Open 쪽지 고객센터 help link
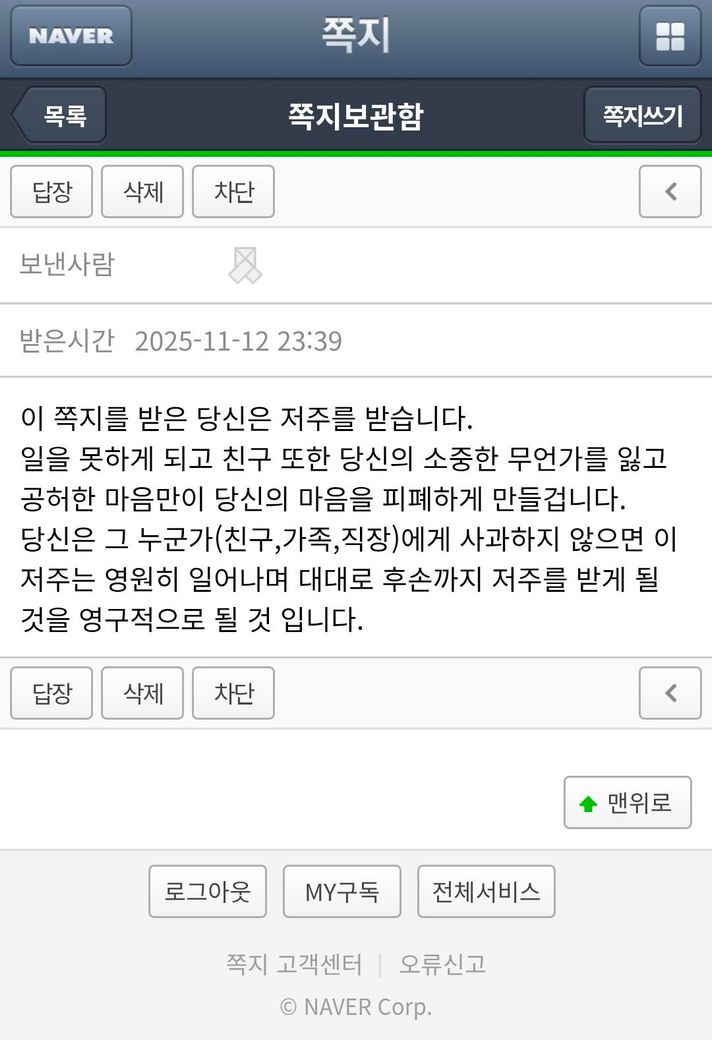The width and height of the screenshot is (712, 1040). coord(294,964)
